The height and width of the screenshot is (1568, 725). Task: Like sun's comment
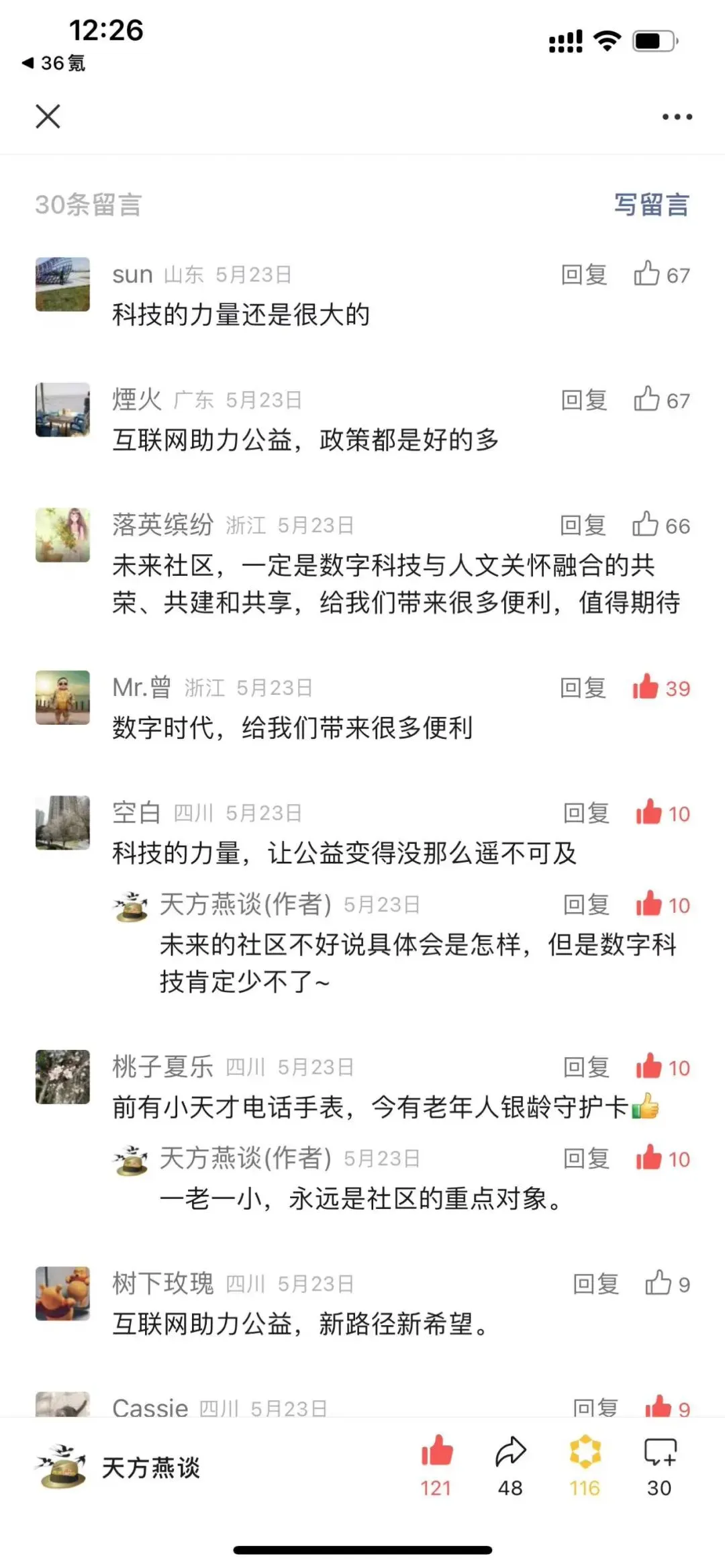(x=647, y=274)
